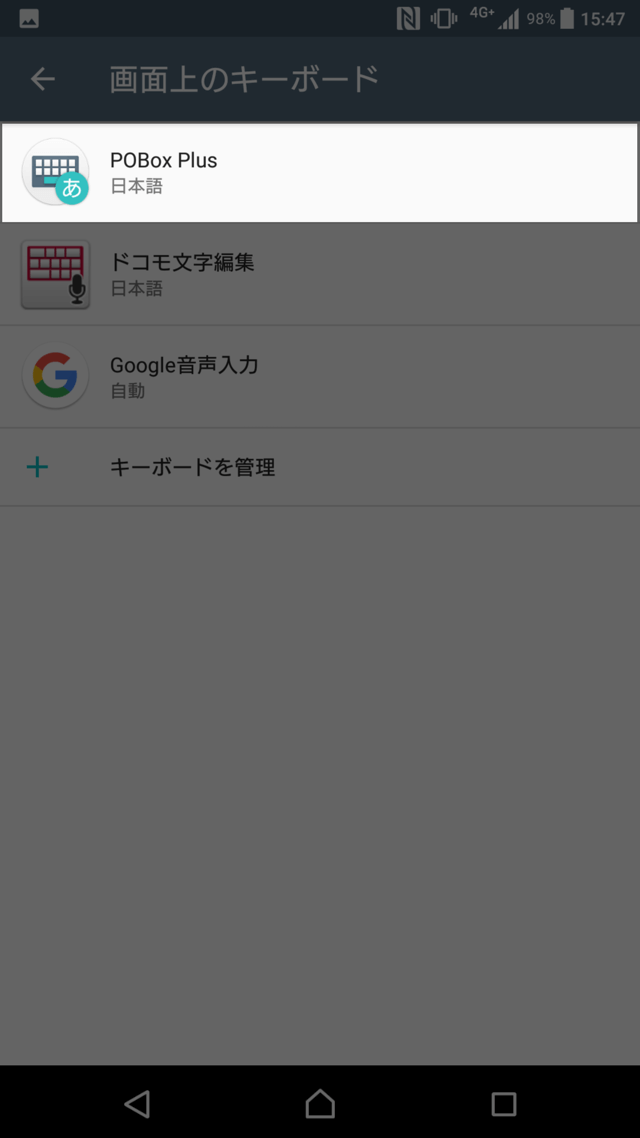Image resolution: width=640 pixels, height=1138 pixels.
Task: Select Google音声入力 row
Action: pyautogui.click(x=320, y=377)
